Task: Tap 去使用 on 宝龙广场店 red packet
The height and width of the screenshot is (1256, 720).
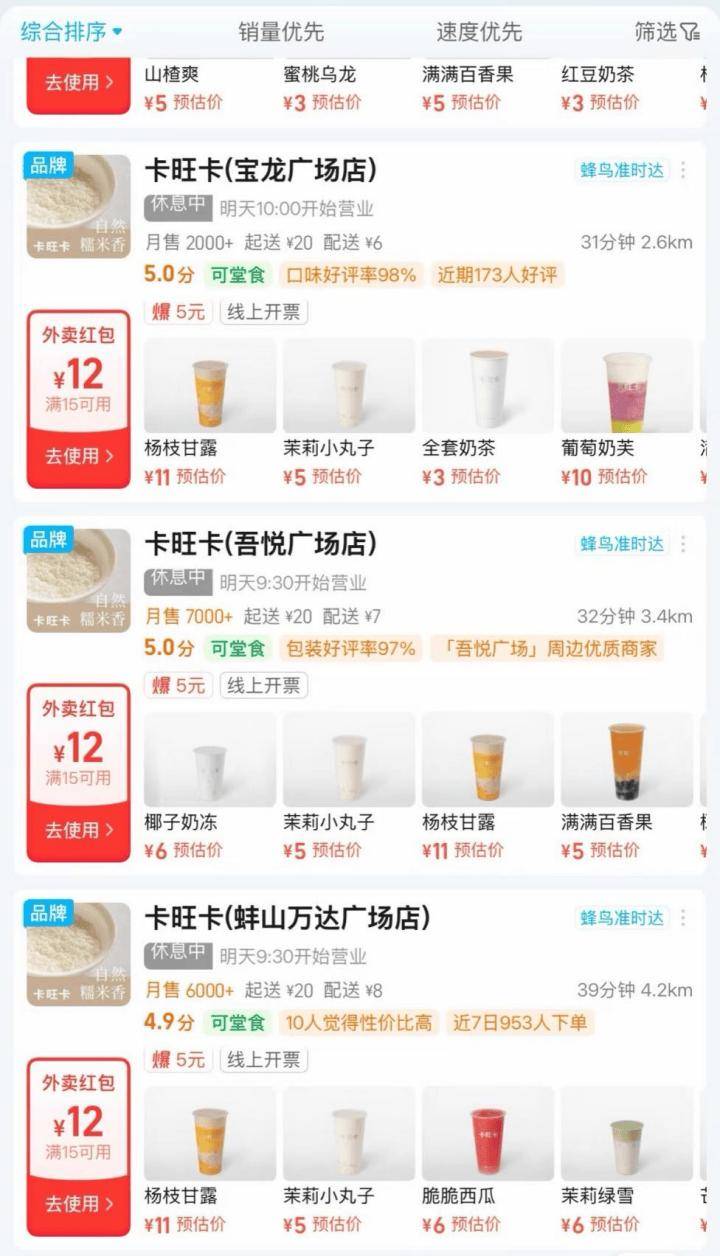Action: tap(78, 456)
